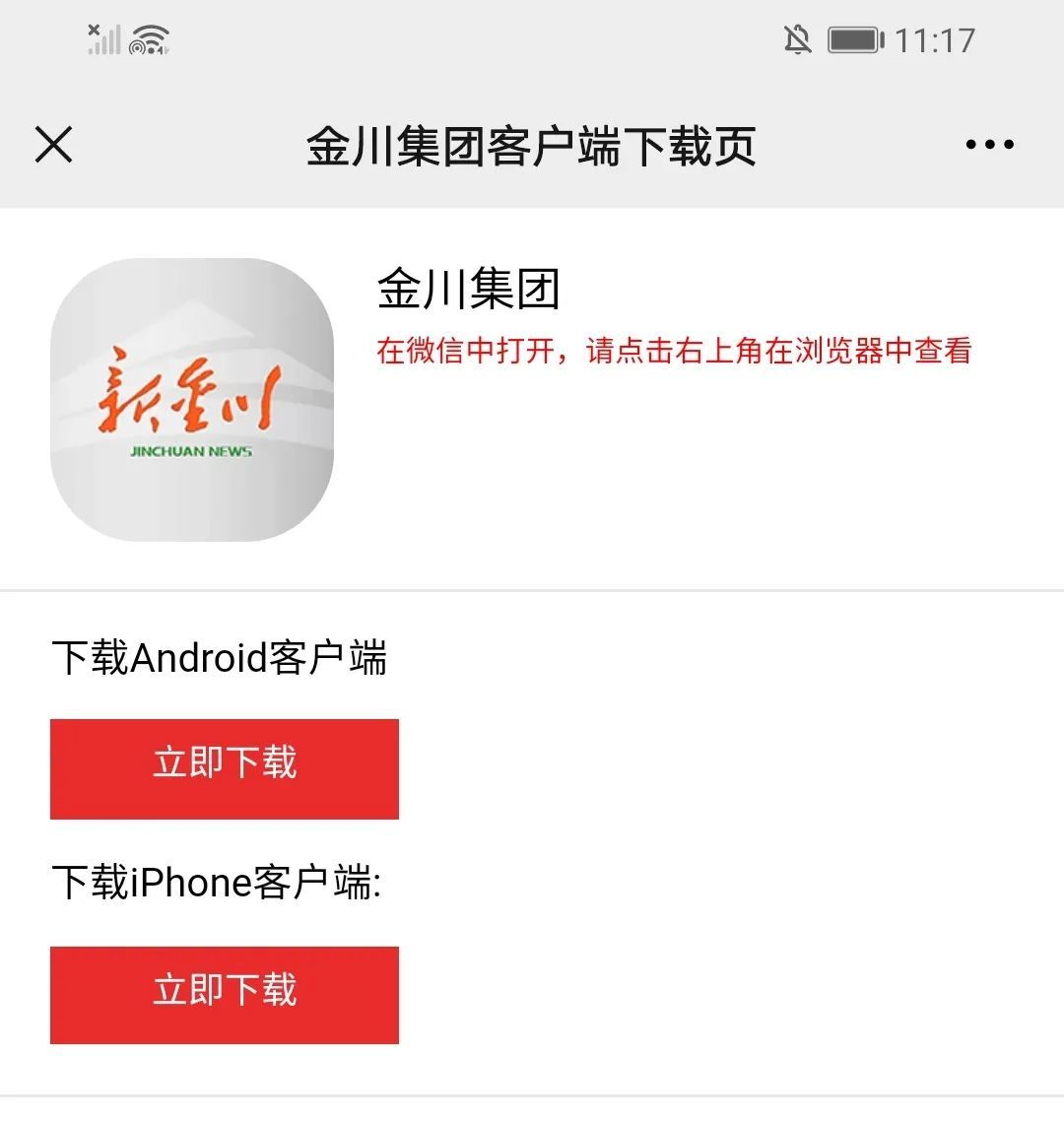Click the muted notification bell icon

click(798, 39)
